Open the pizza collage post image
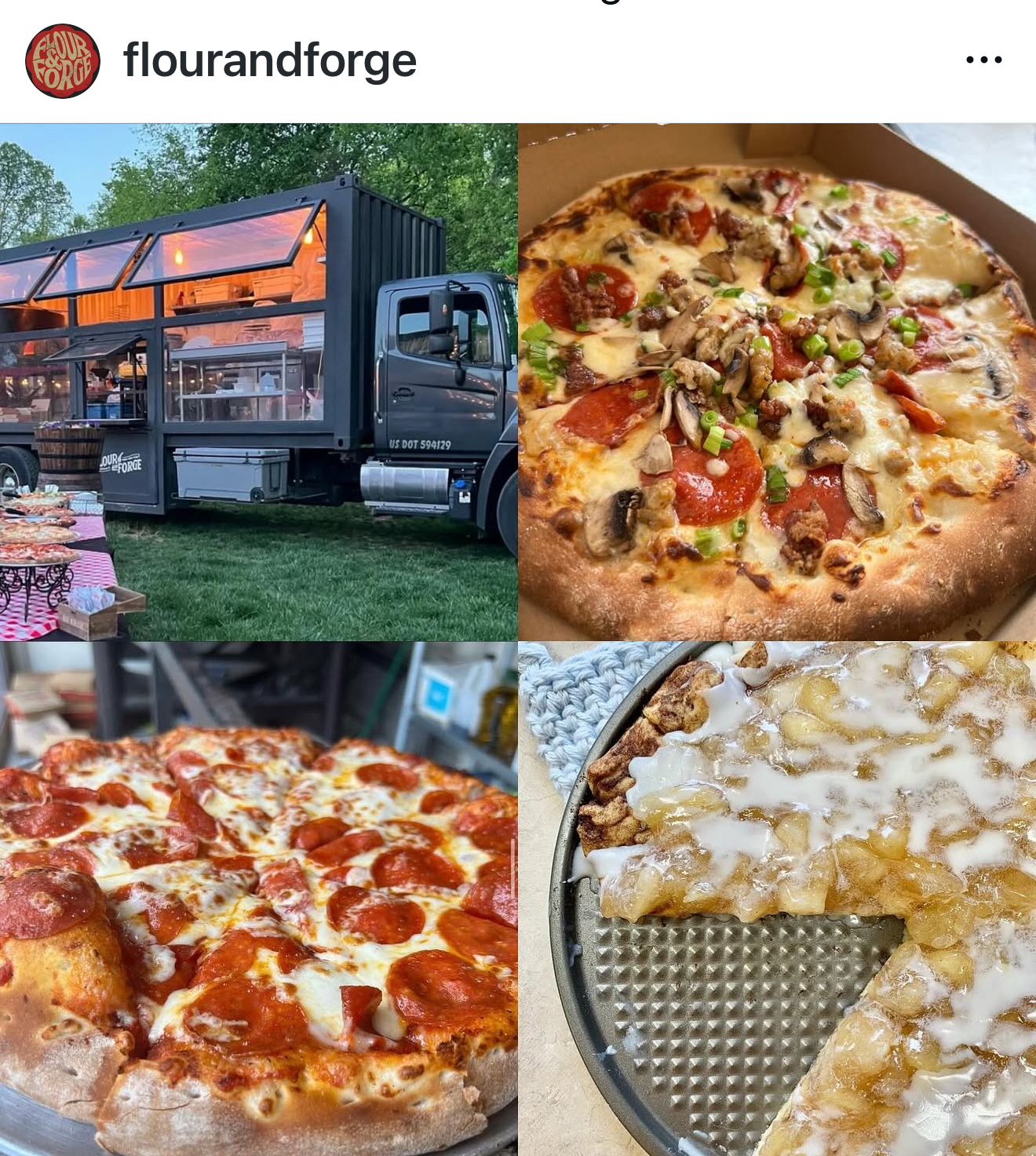Image resolution: width=1036 pixels, height=1156 pixels. (x=518, y=639)
